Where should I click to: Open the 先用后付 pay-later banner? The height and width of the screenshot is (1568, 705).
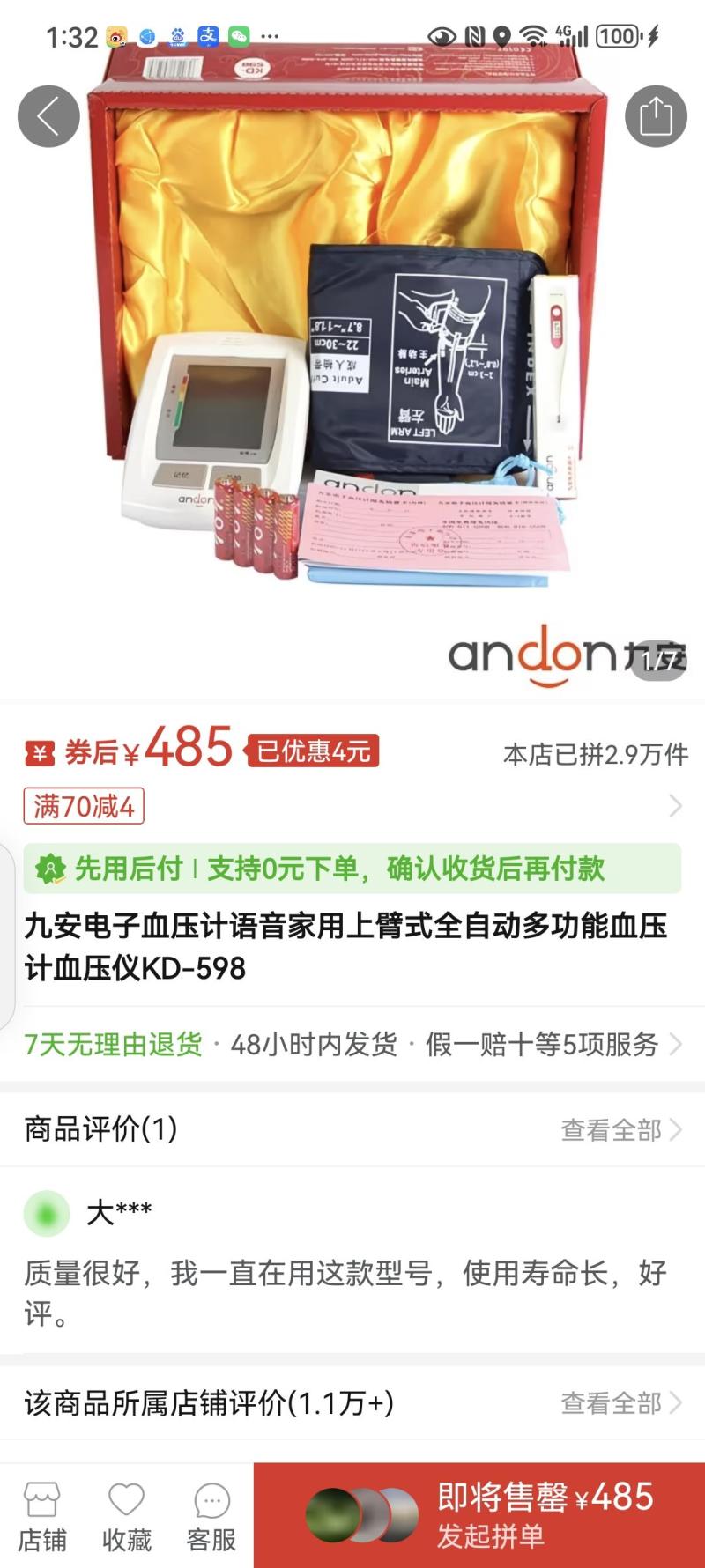click(x=352, y=869)
